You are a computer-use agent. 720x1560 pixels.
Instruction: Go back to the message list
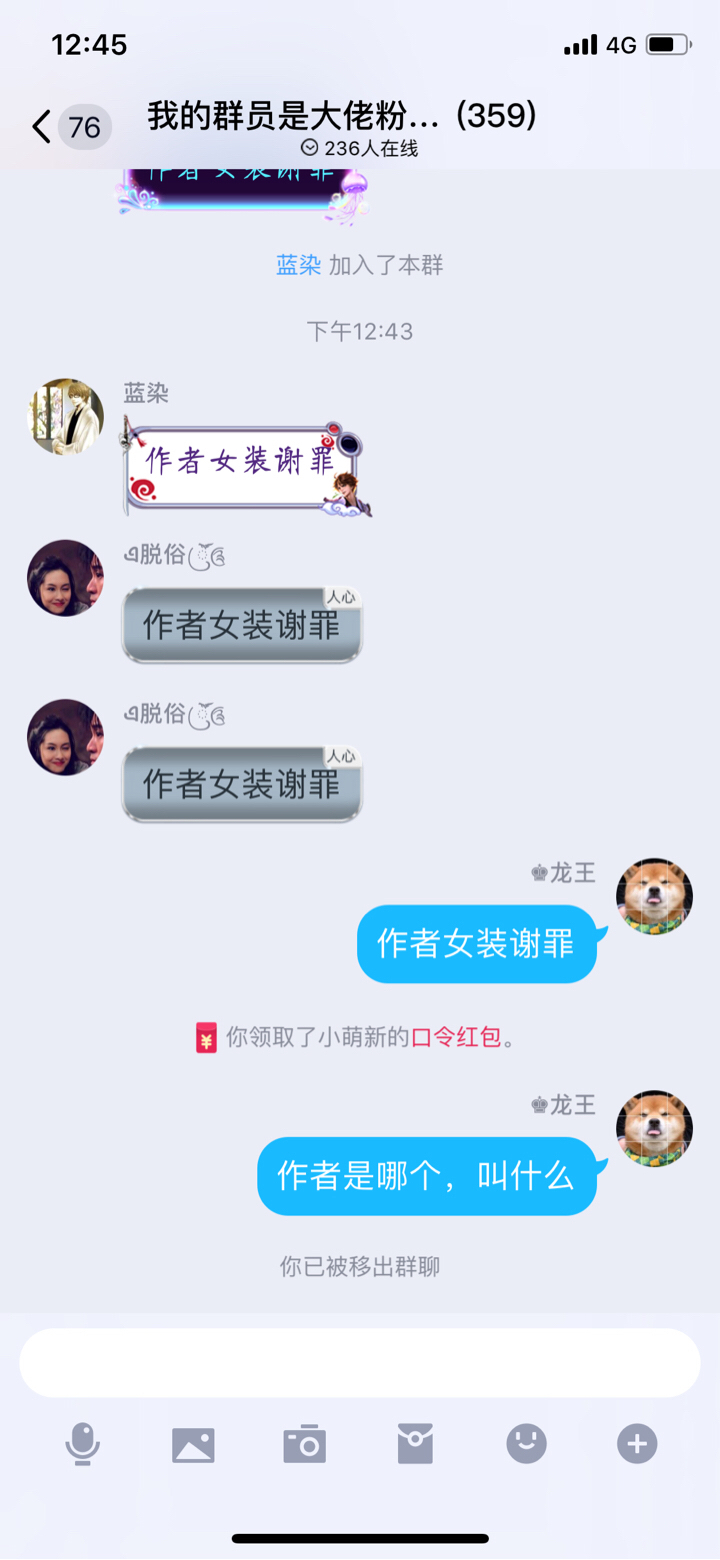coord(42,127)
